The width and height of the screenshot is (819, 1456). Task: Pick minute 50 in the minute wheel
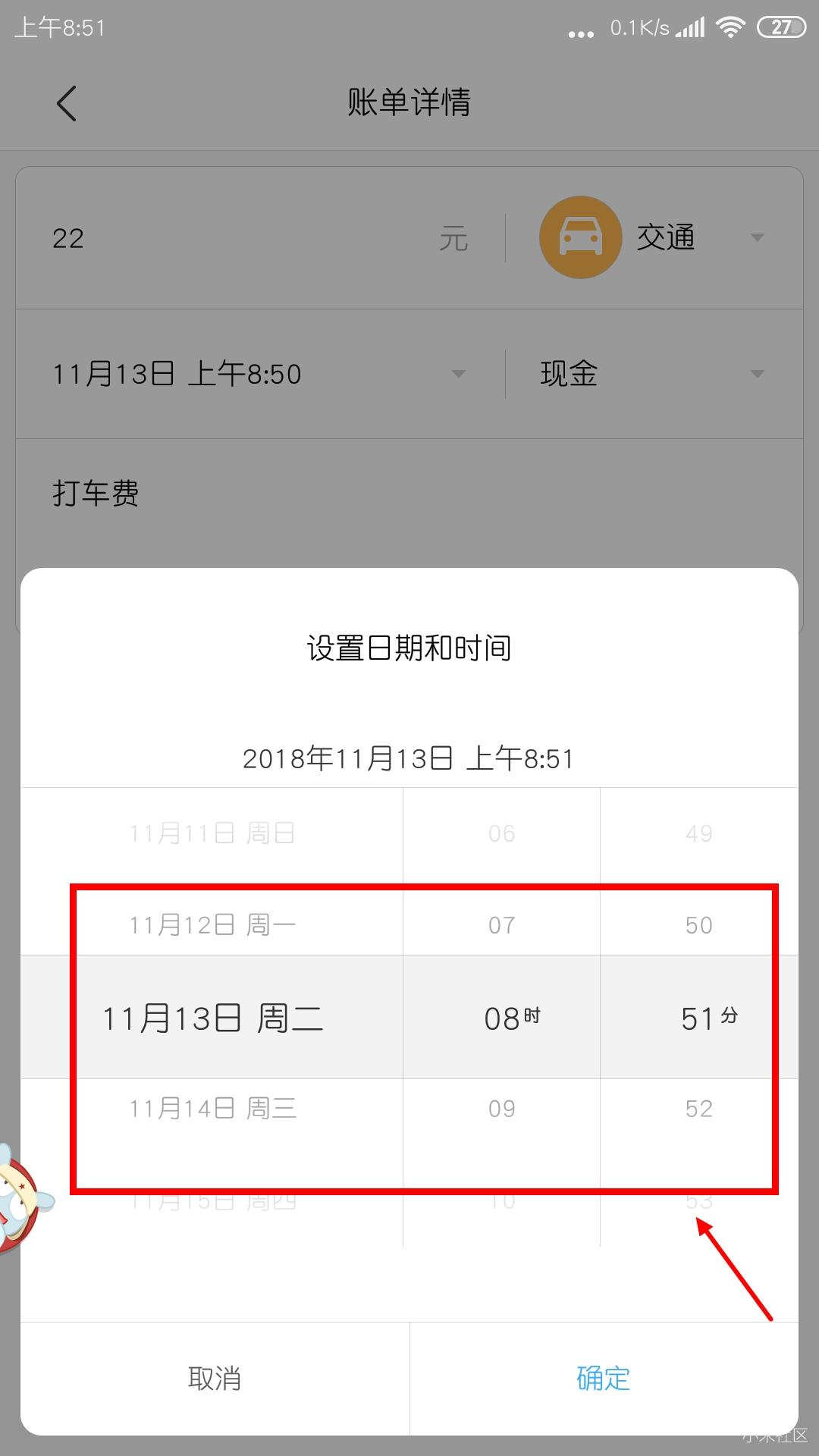(x=698, y=925)
